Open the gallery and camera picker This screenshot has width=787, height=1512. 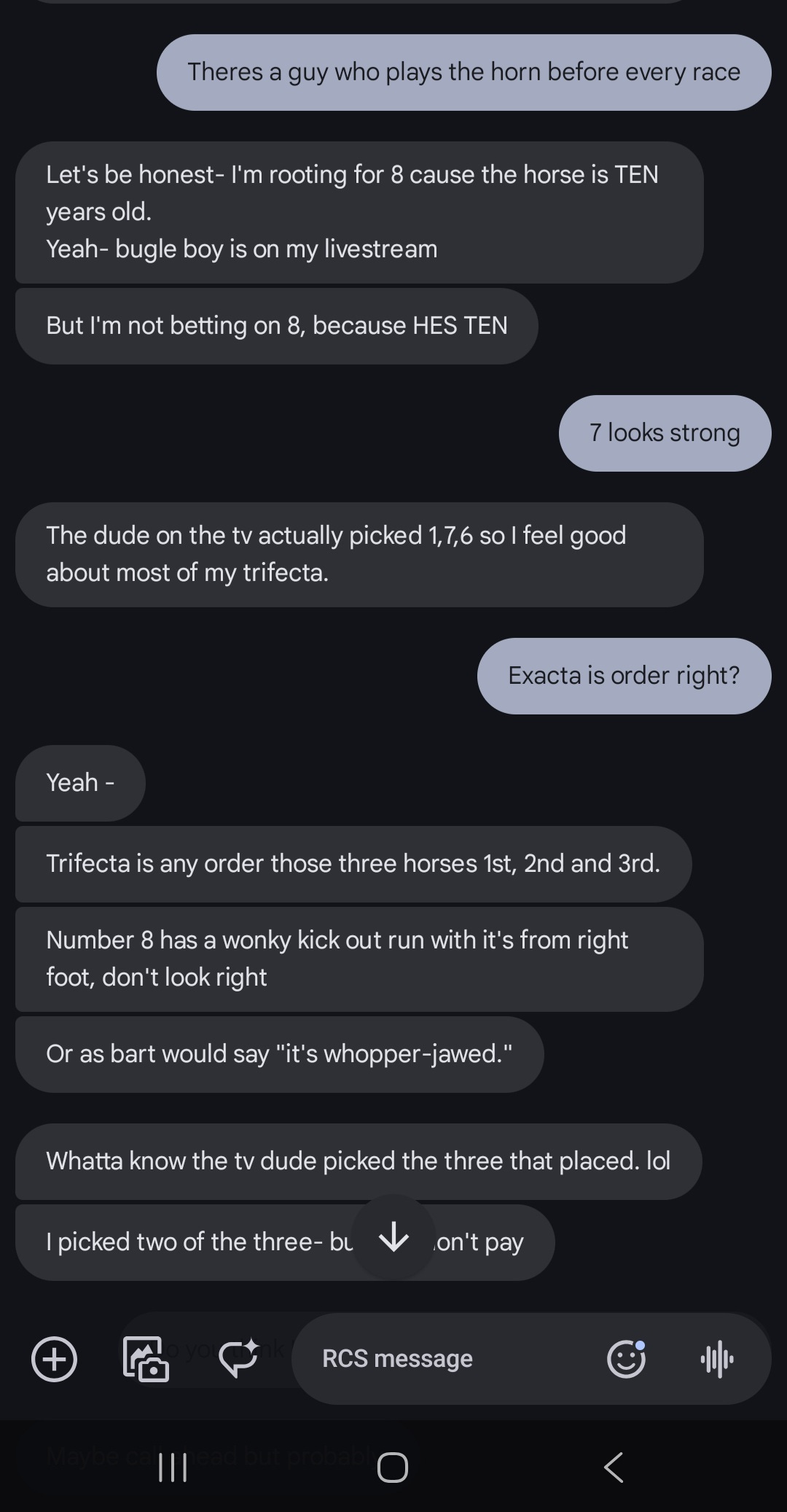146,1359
